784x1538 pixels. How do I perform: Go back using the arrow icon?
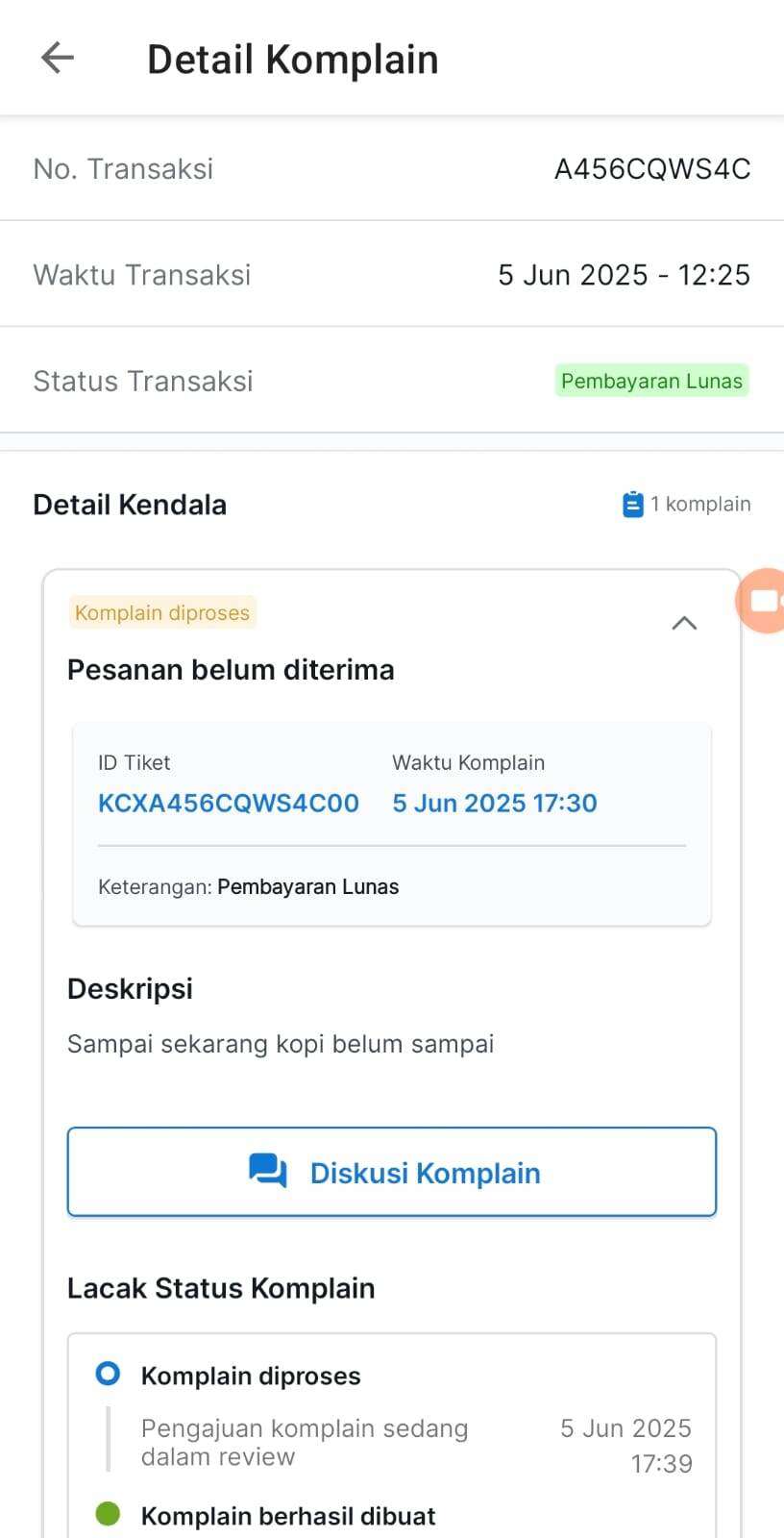pos(58,58)
